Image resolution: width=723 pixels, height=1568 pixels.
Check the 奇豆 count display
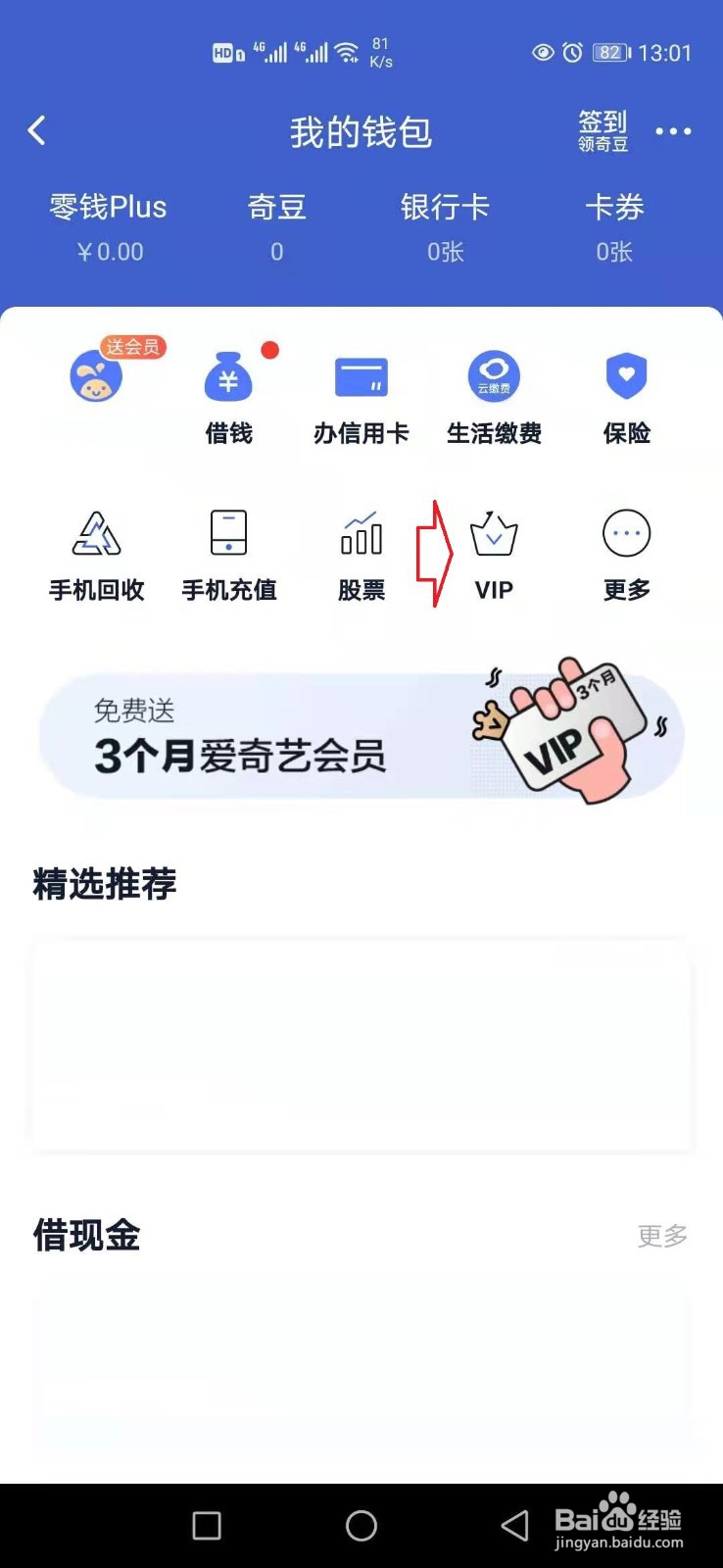coord(276,225)
